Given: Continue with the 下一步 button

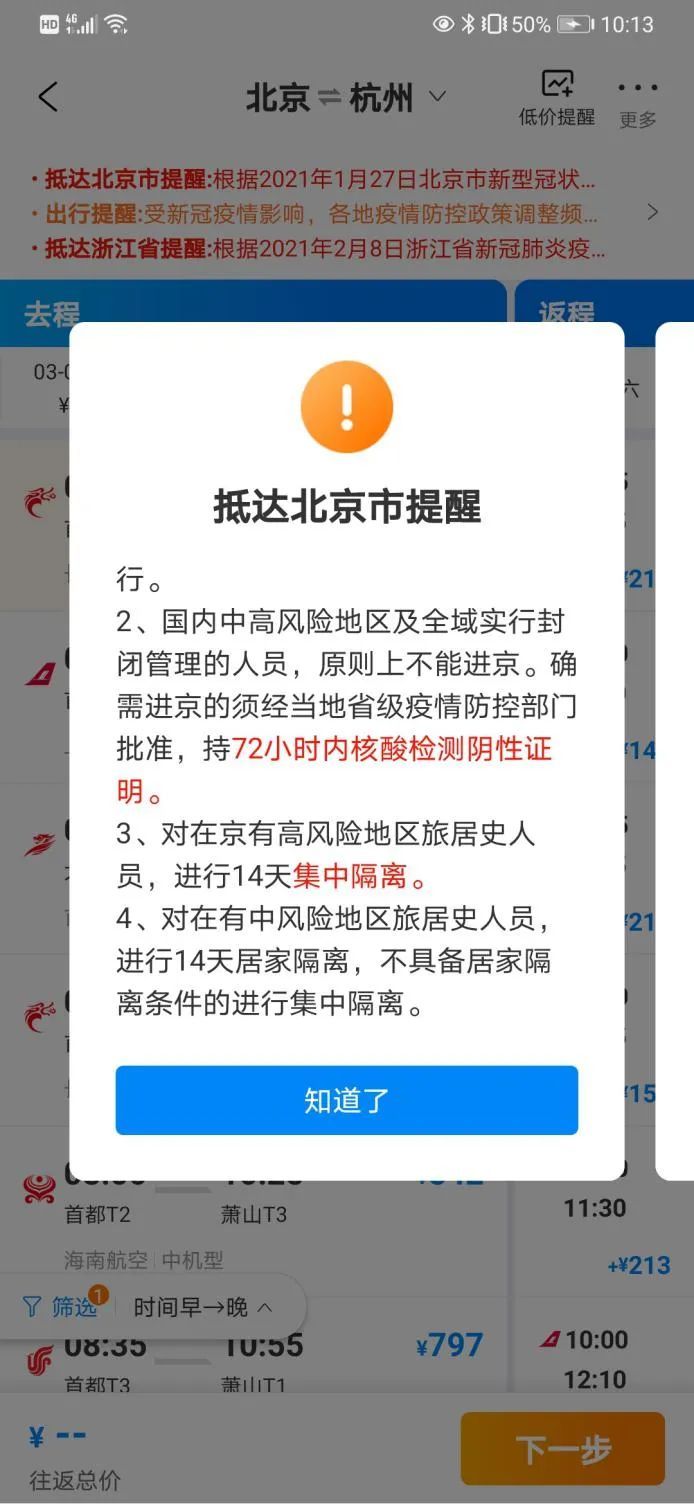Looking at the screenshot, I should [562, 1448].
